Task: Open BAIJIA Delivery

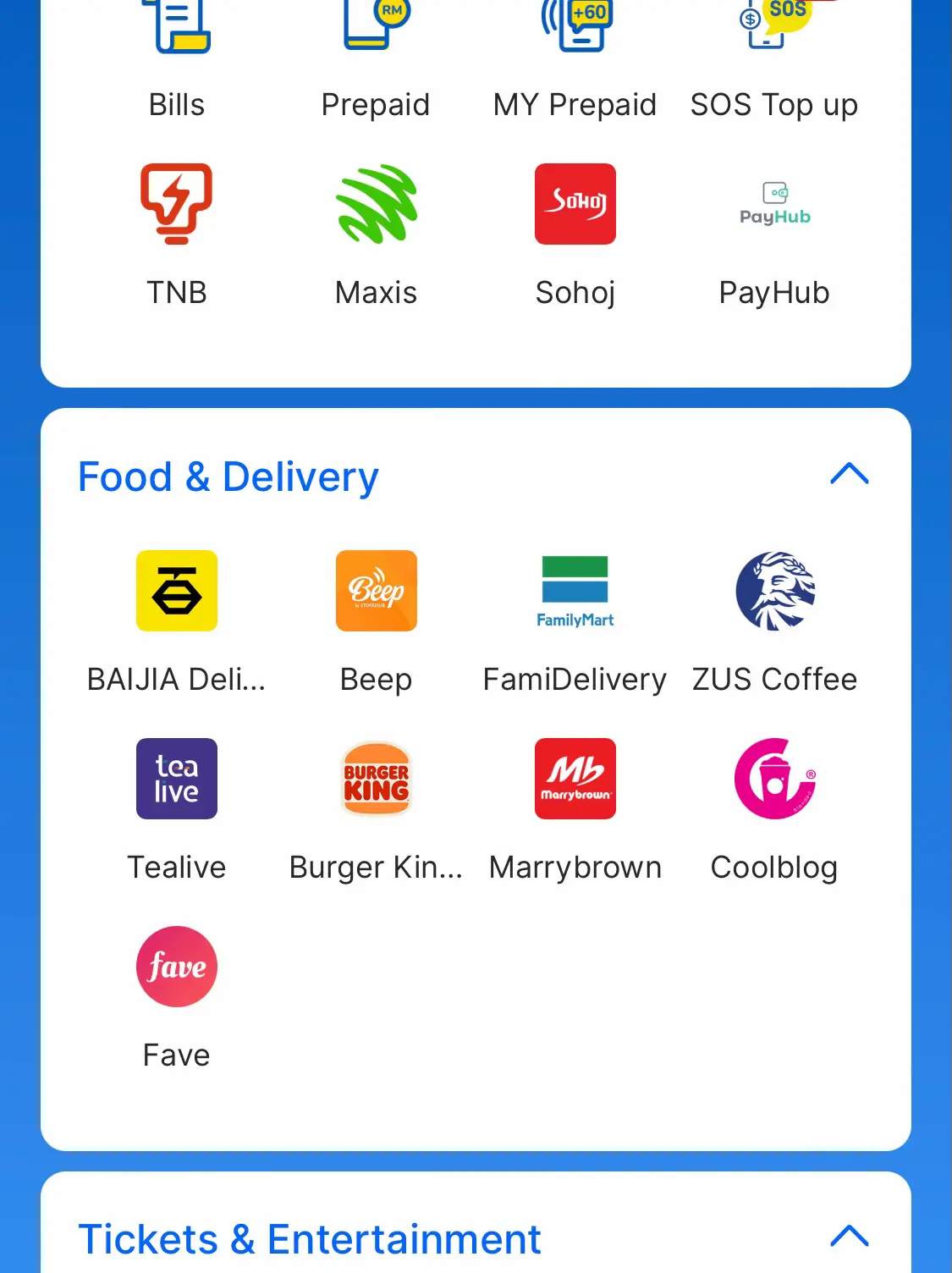Action: pos(177,591)
